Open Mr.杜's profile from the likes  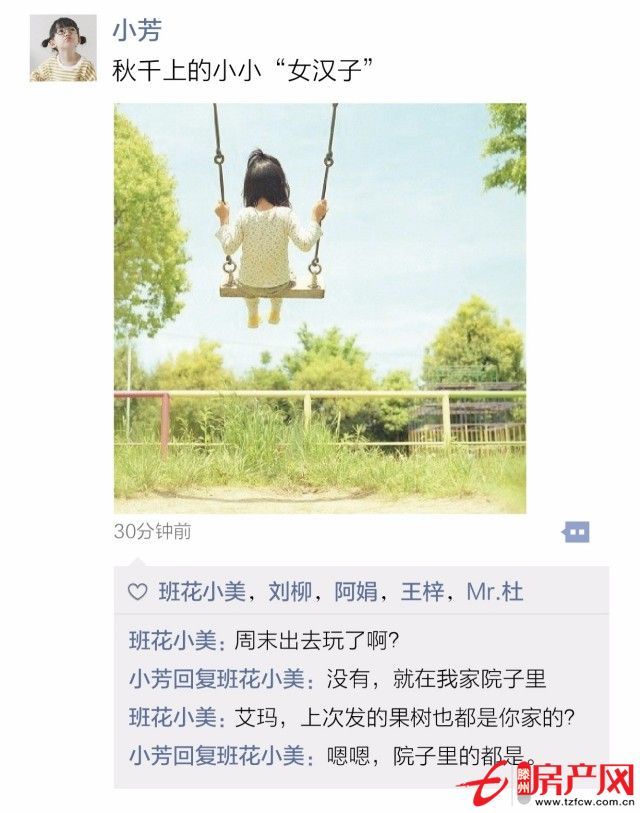[494, 592]
